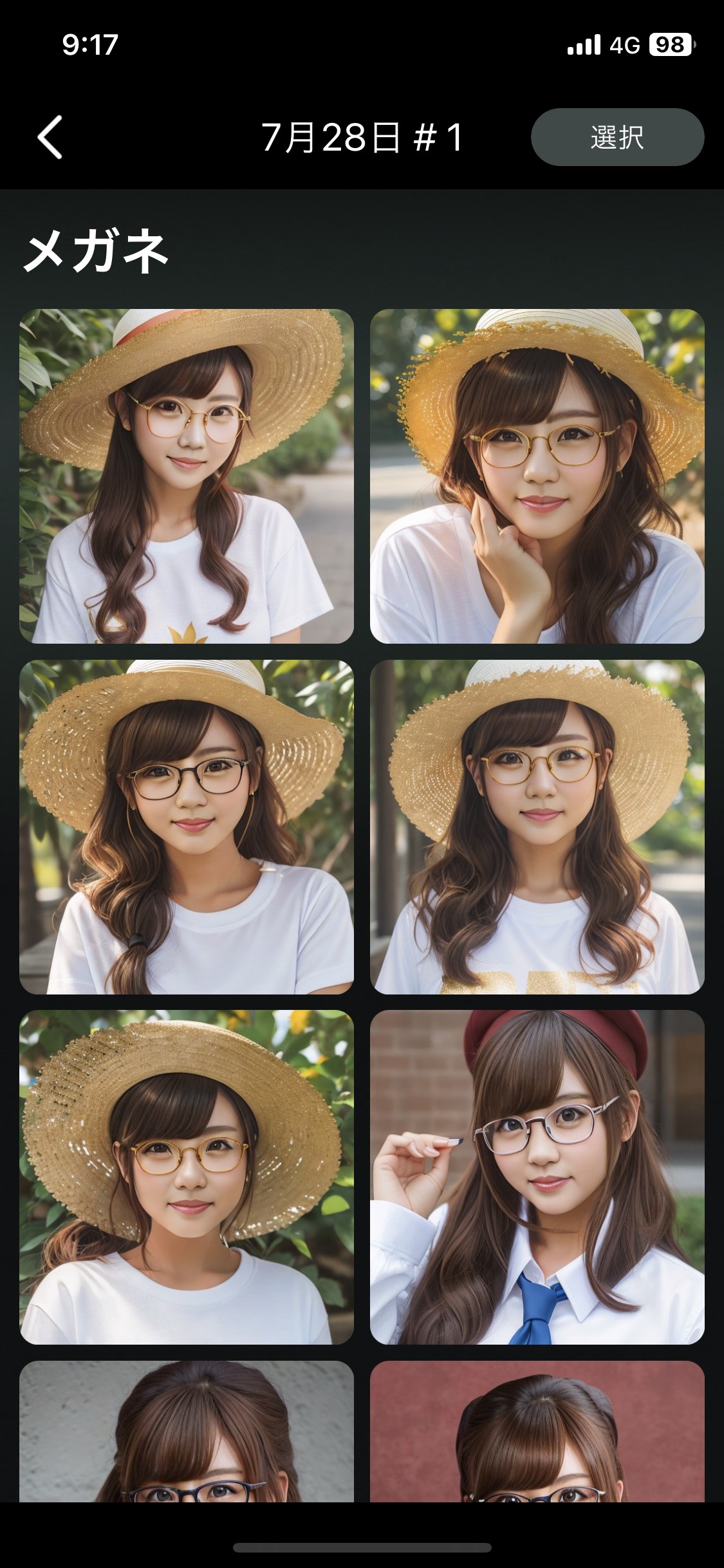Open the photo with black-framed glasses and straw hat
The width and height of the screenshot is (724, 1568).
[x=187, y=827]
